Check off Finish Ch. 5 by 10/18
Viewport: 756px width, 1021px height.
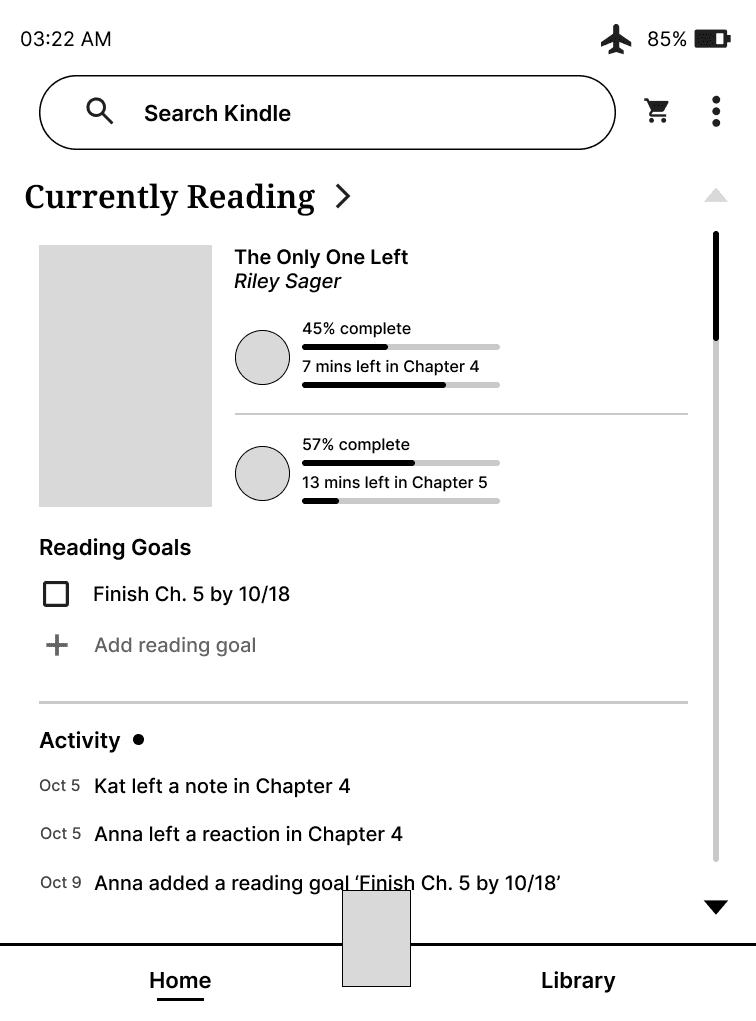pos(56,594)
